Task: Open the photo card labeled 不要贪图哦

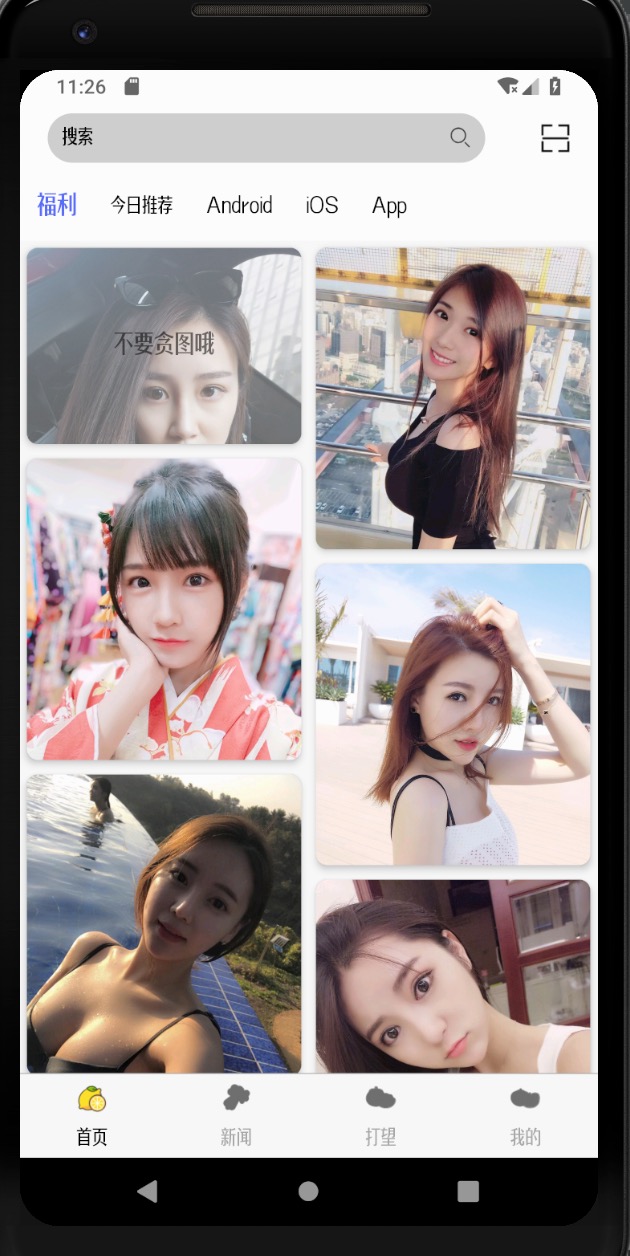Action: tap(164, 346)
